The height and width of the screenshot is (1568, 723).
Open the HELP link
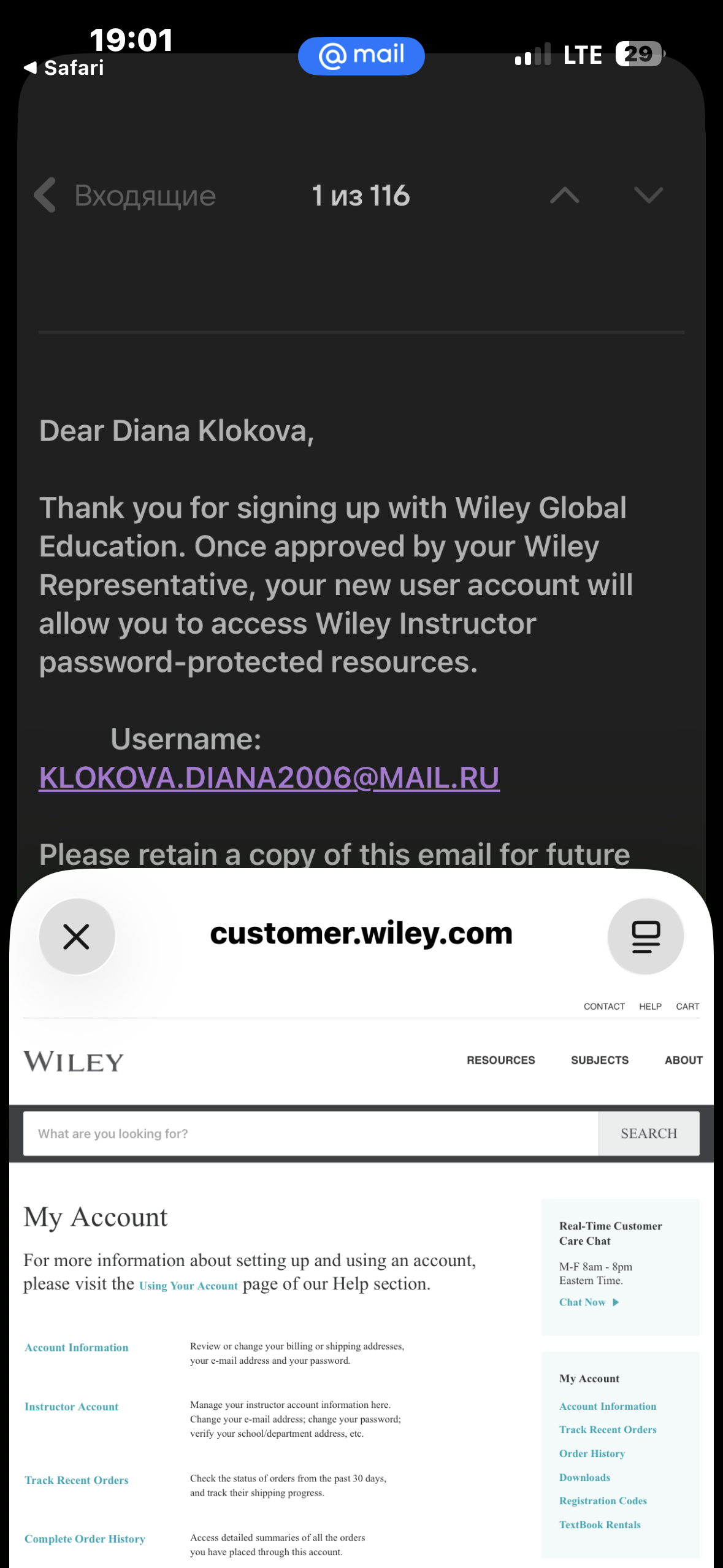click(650, 1007)
